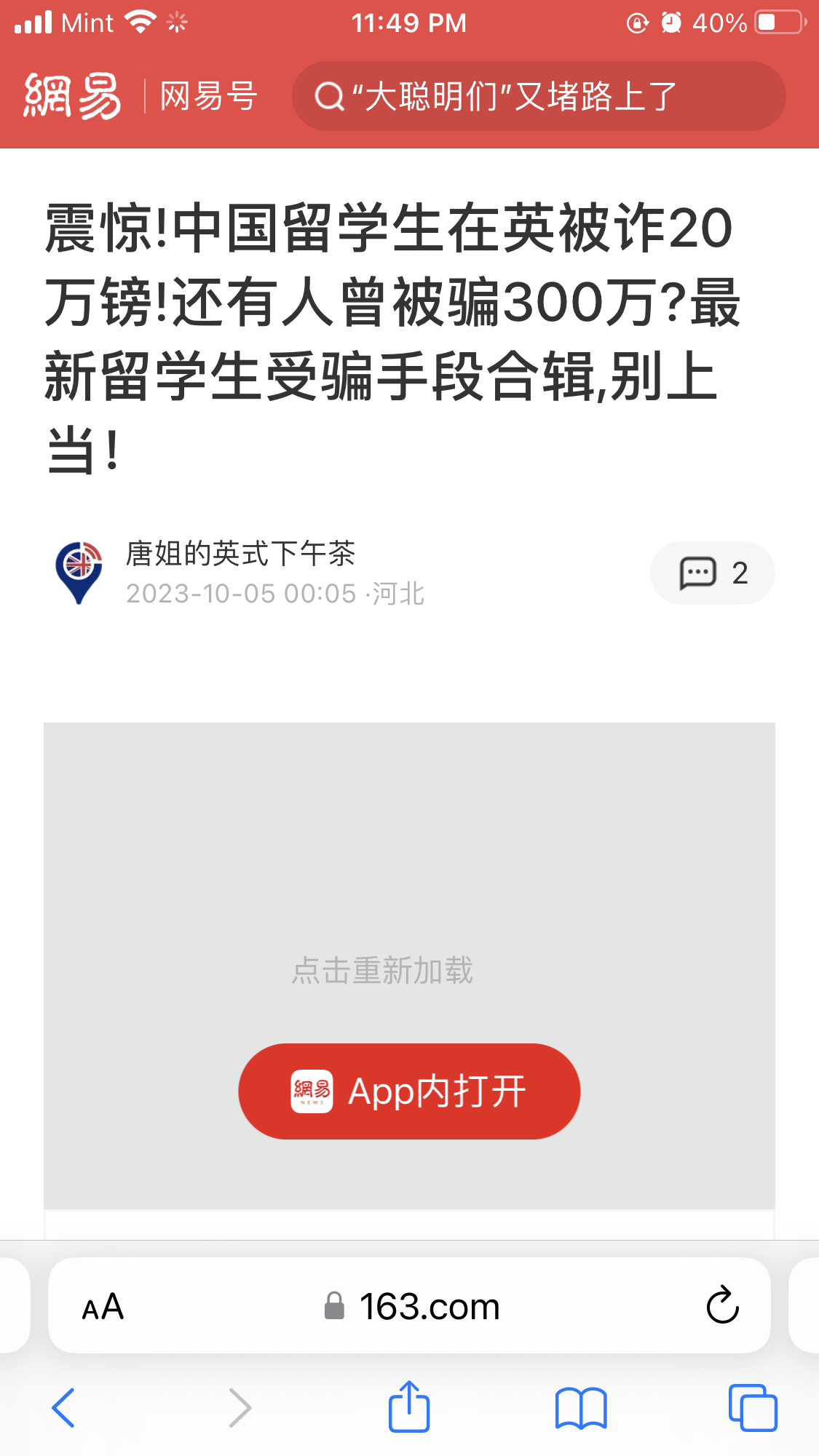Viewport: 819px width, 1456px height.
Task: View the 2 comments on this article
Action: 712,573
